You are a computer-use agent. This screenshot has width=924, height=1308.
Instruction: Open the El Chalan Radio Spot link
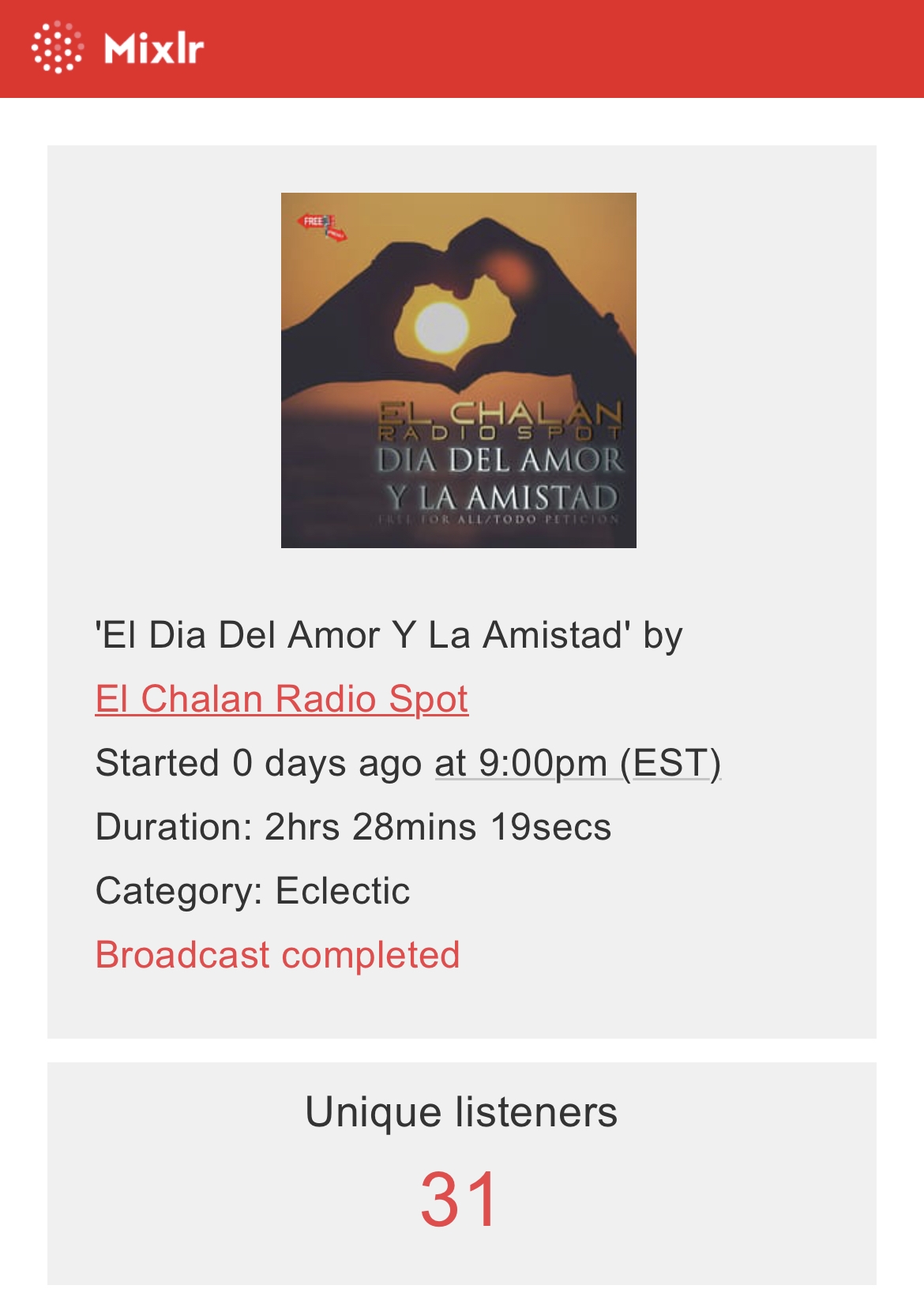(281, 699)
